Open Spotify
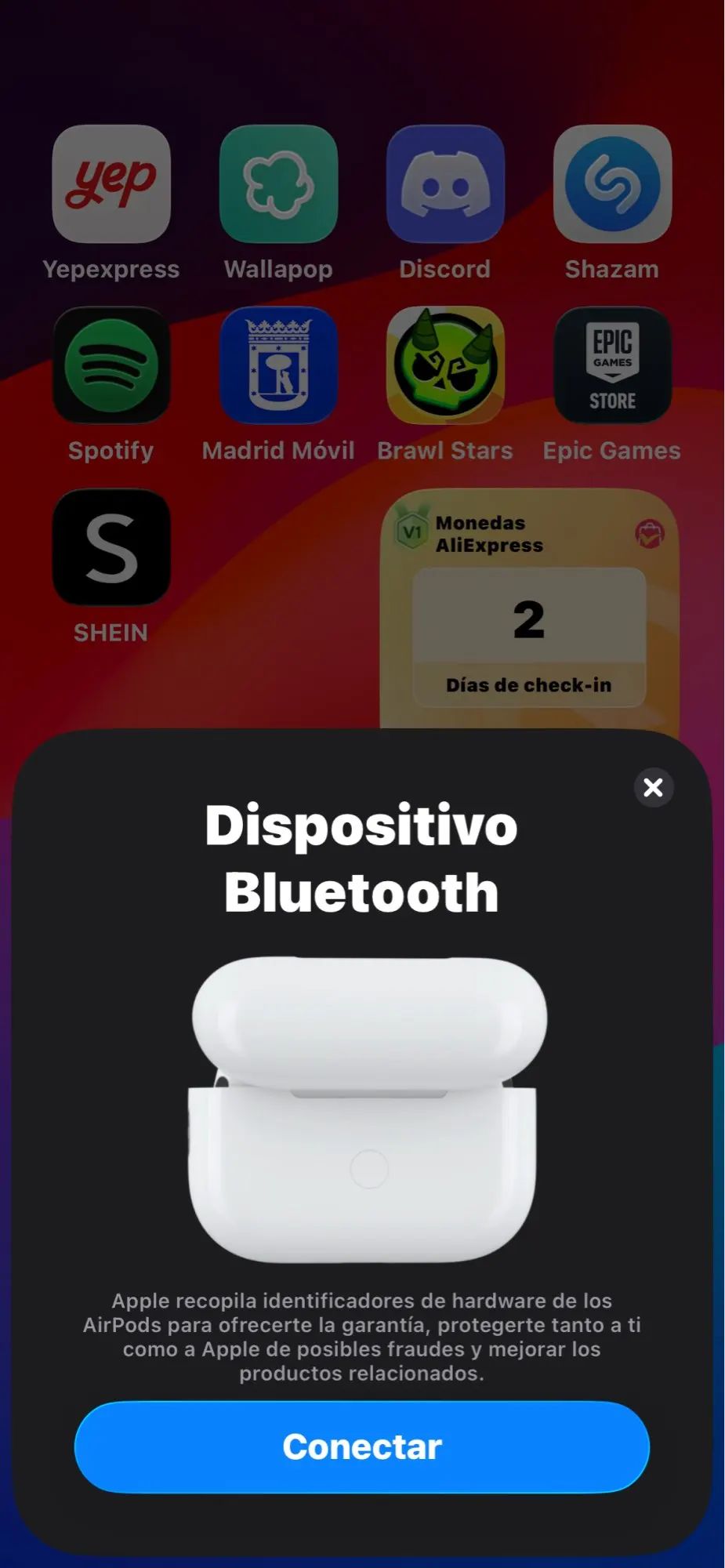 click(x=111, y=365)
